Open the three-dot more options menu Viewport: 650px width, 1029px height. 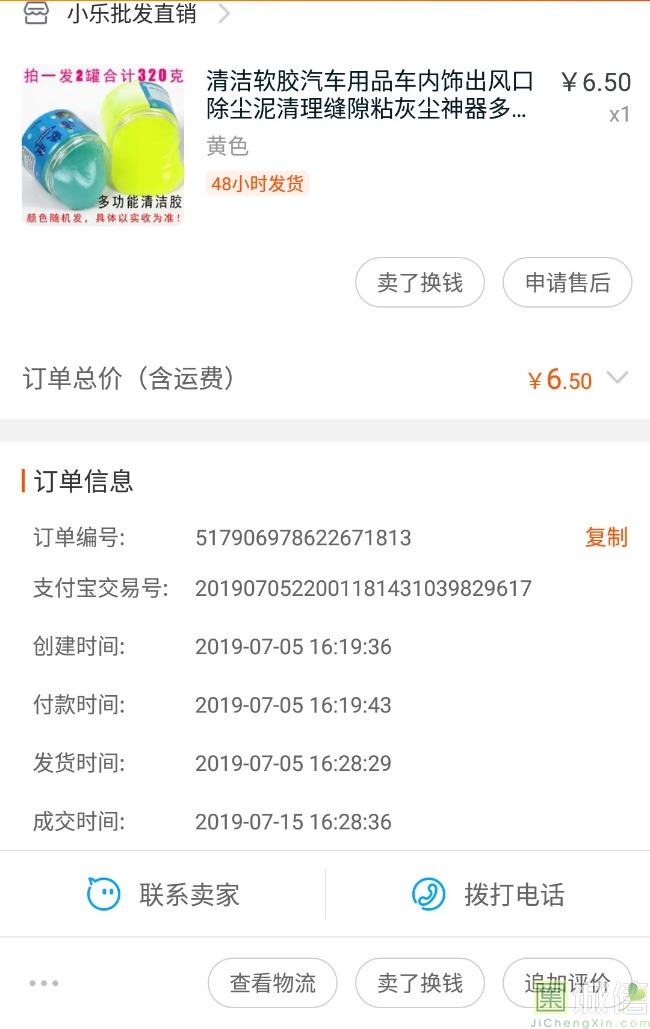tap(44, 983)
